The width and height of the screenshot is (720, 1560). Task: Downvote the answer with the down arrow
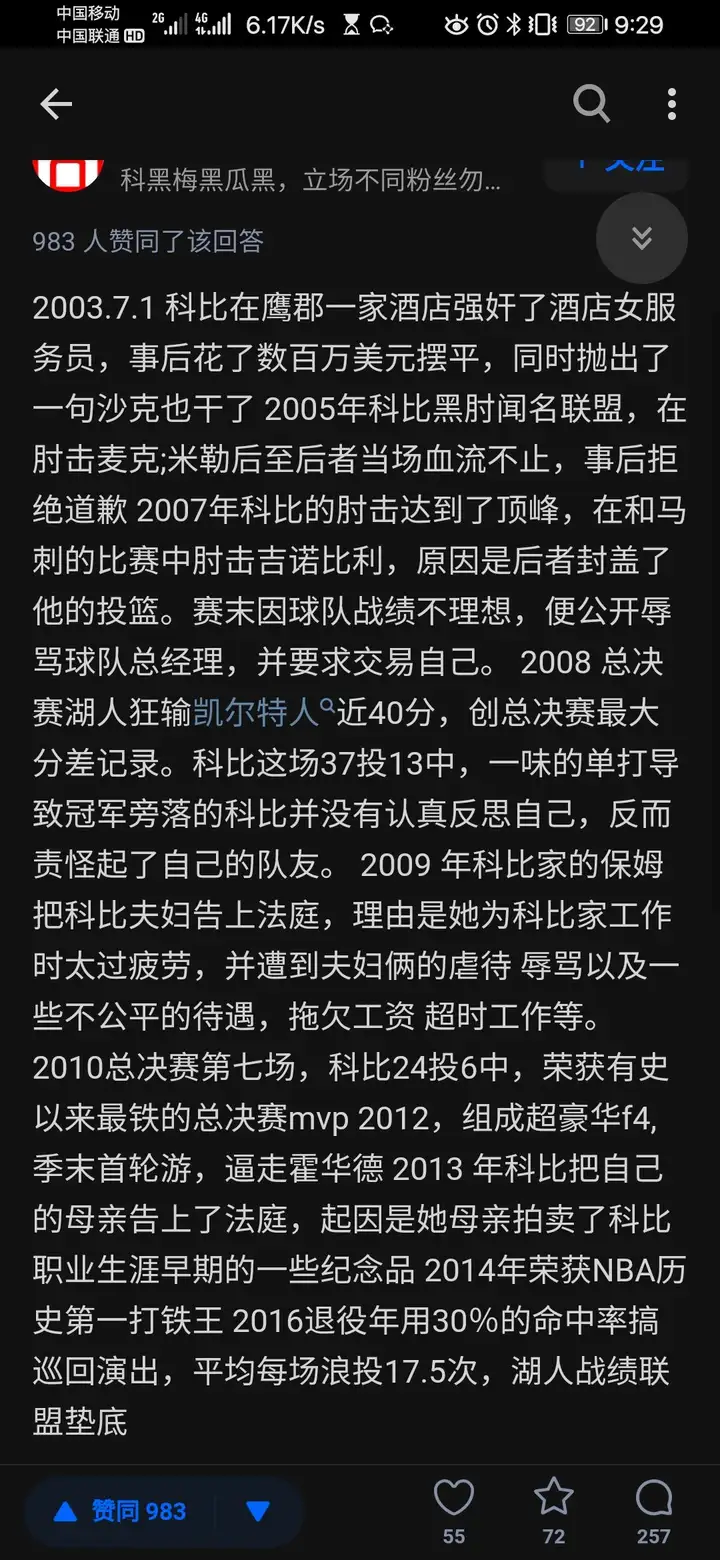pos(258,1511)
